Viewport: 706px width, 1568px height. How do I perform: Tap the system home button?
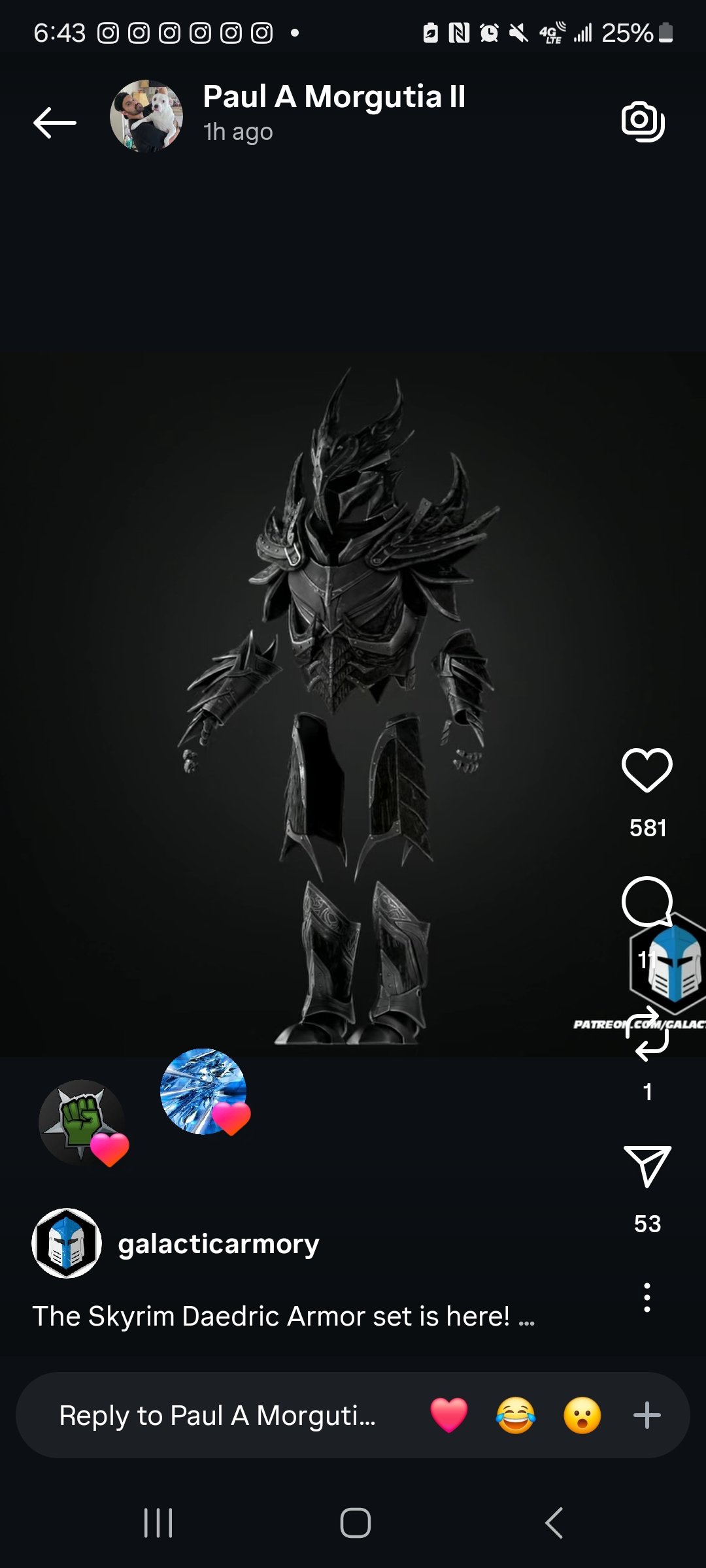[355, 1523]
